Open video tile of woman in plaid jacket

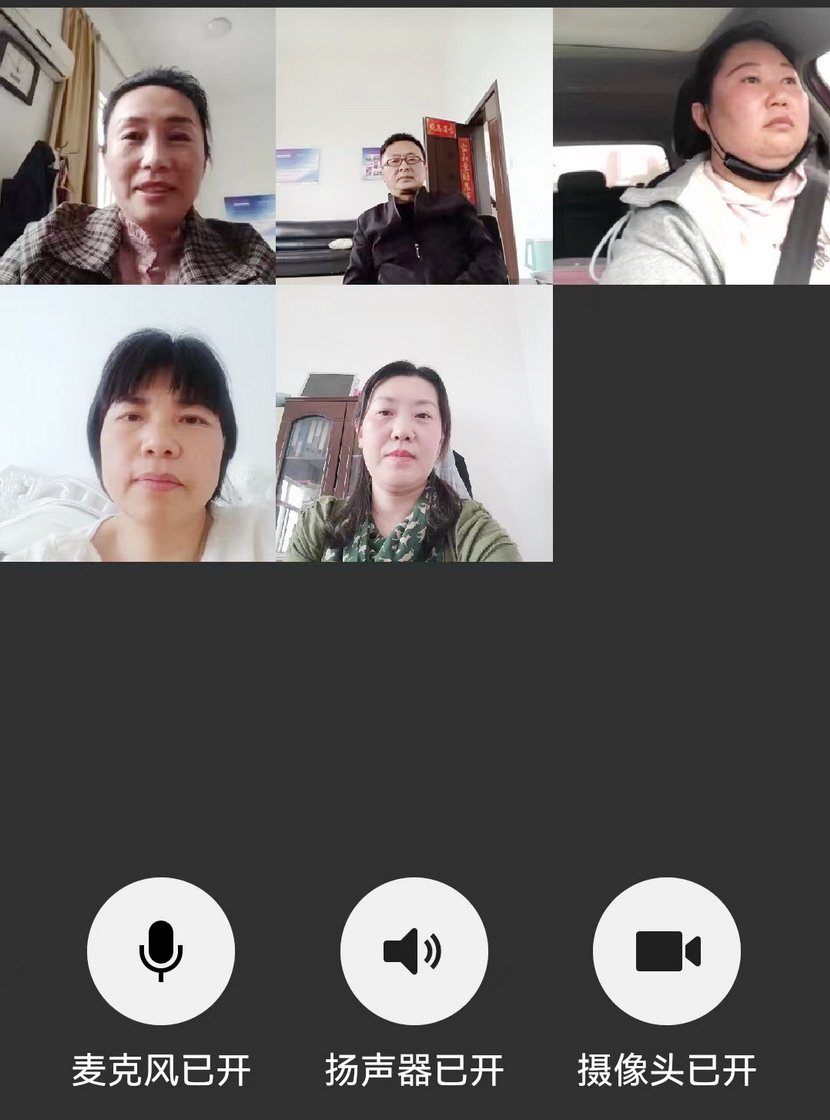click(x=137, y=146)
